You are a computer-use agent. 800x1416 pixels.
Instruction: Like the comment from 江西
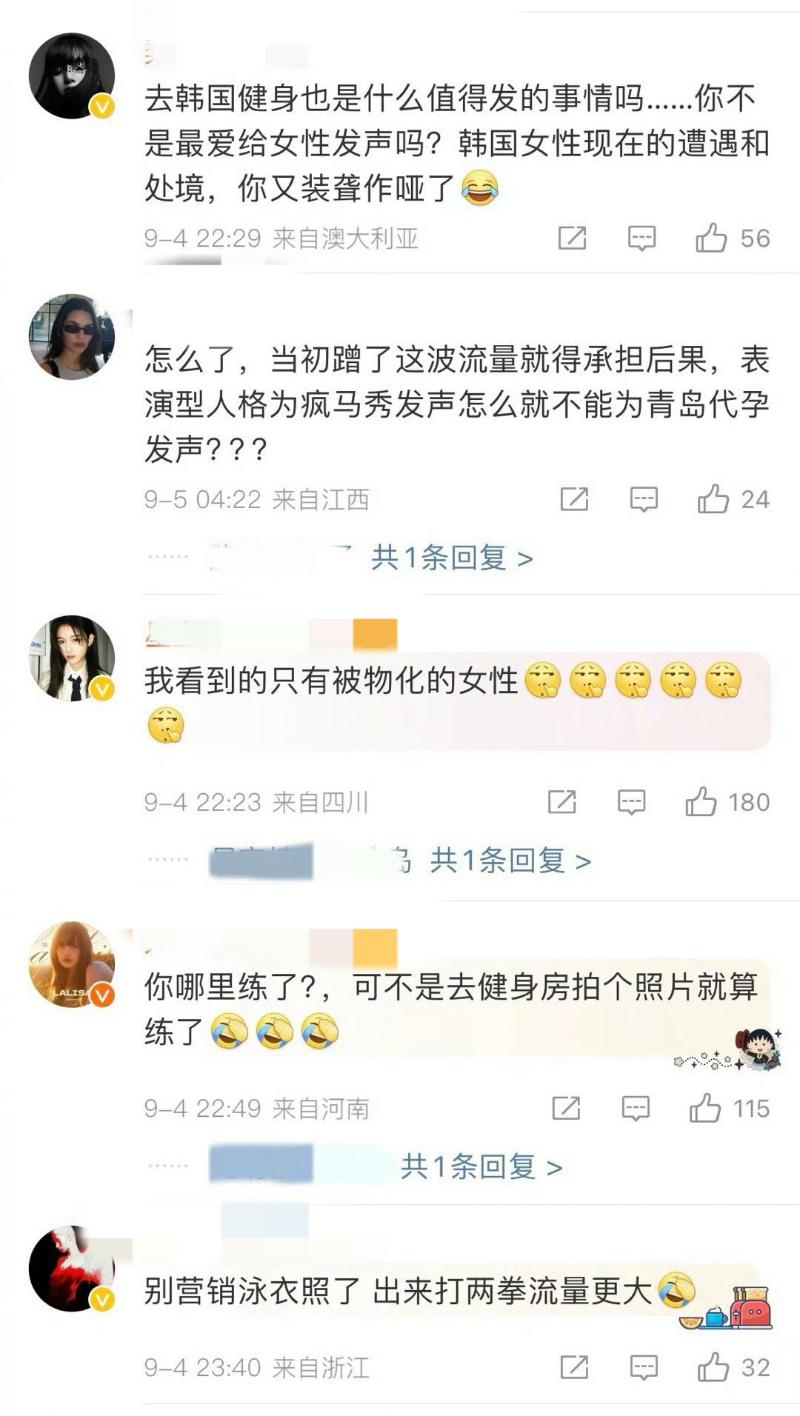click(x=713, y=499)
